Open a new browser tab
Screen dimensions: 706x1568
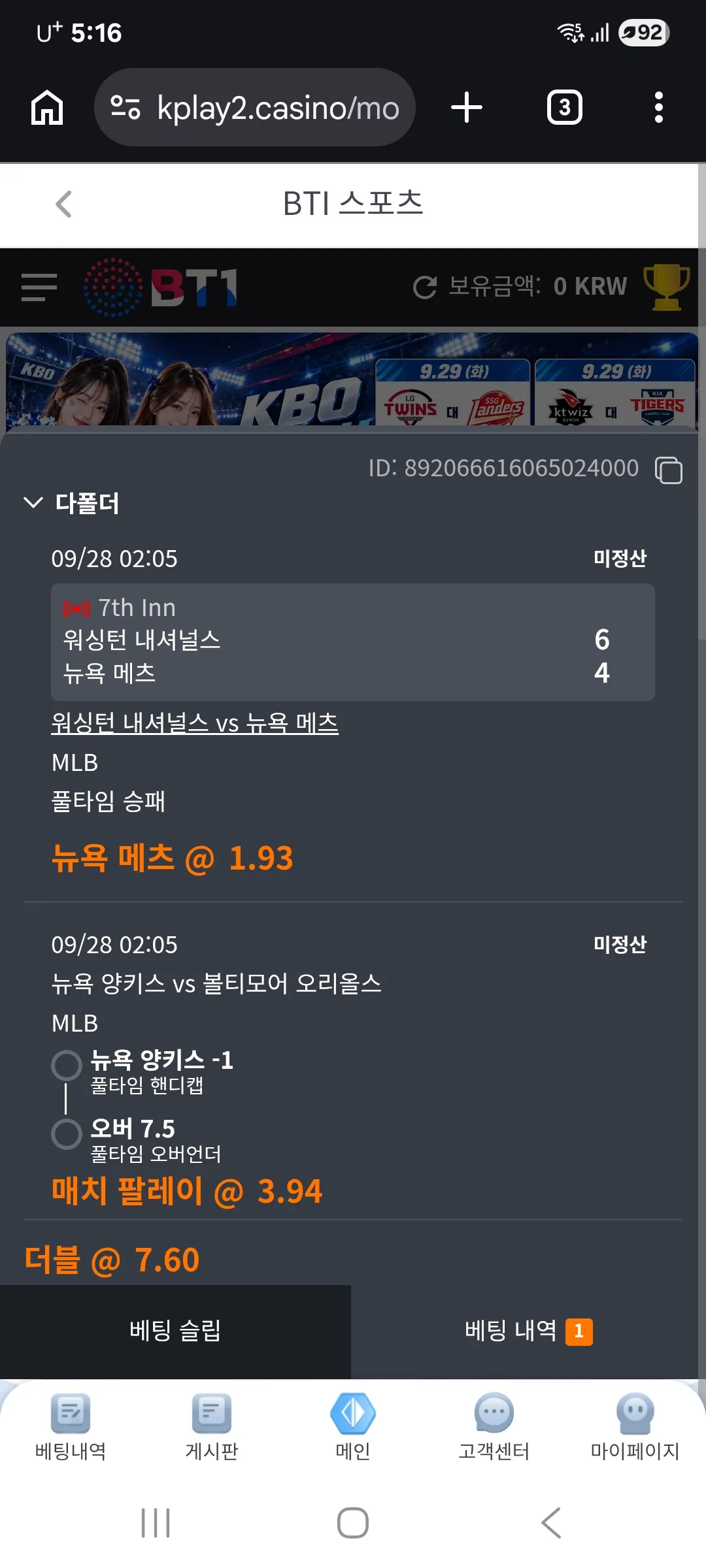click(467, 107)
